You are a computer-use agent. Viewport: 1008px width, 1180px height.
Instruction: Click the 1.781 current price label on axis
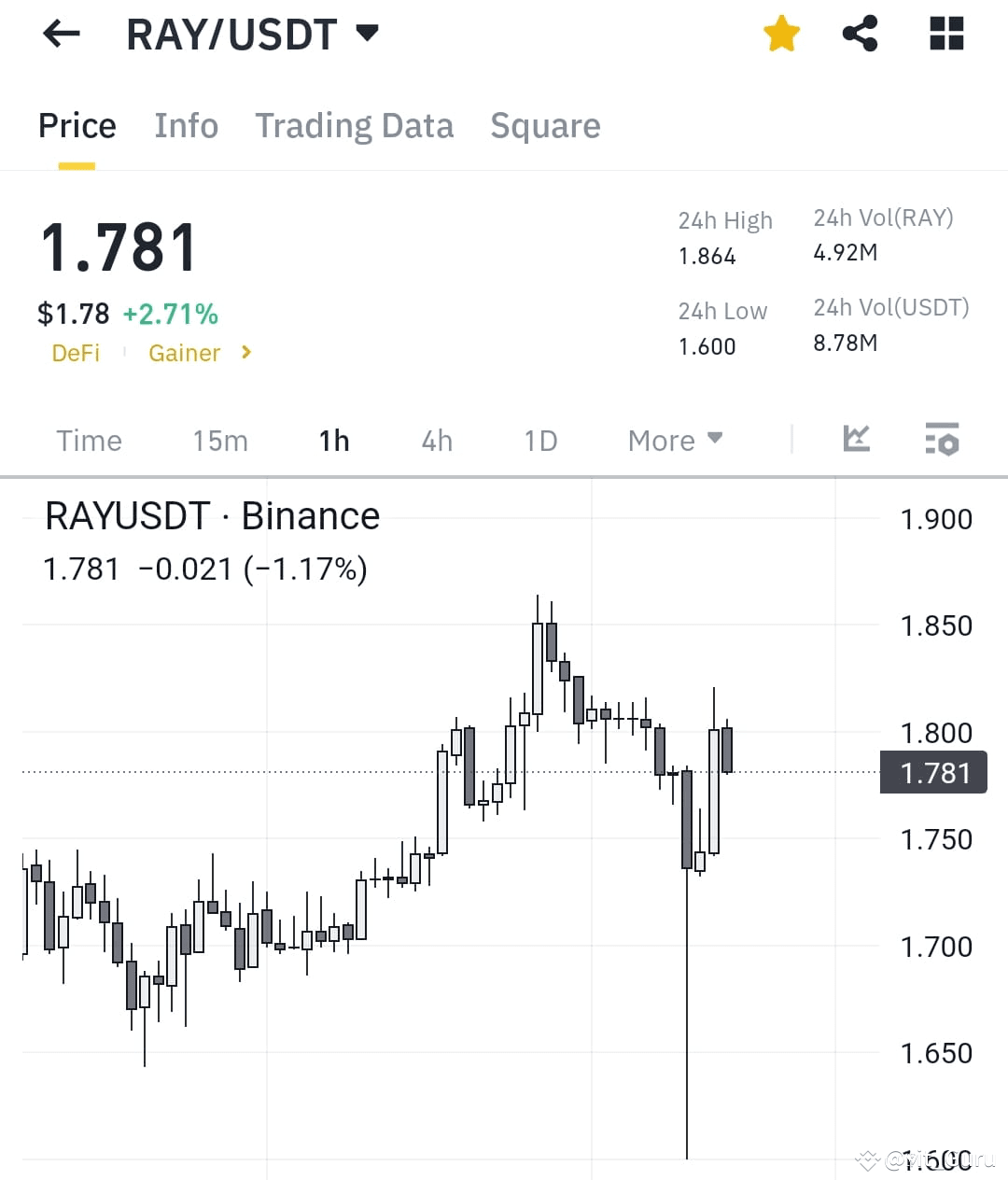pyautogui.click(x=933, y=772)
